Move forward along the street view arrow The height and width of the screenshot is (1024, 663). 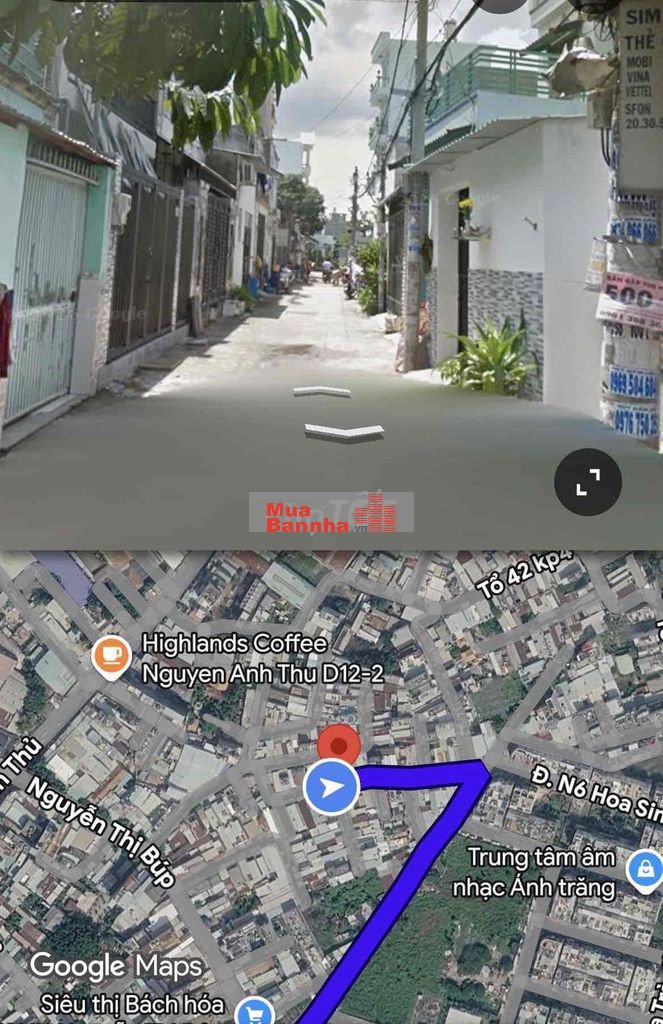click(323, 391)
